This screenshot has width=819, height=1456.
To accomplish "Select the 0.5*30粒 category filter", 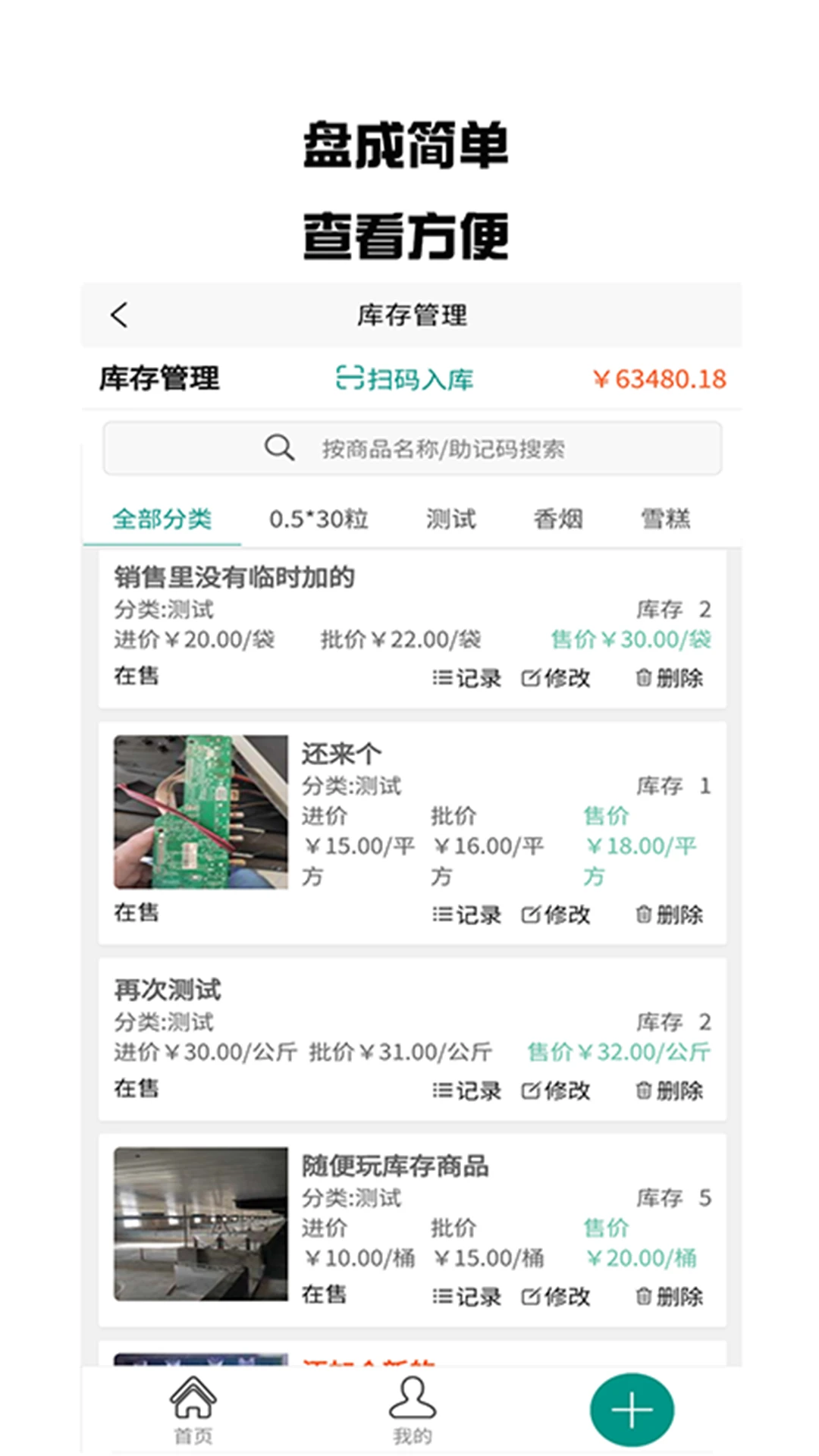I will tap(319, 519).
